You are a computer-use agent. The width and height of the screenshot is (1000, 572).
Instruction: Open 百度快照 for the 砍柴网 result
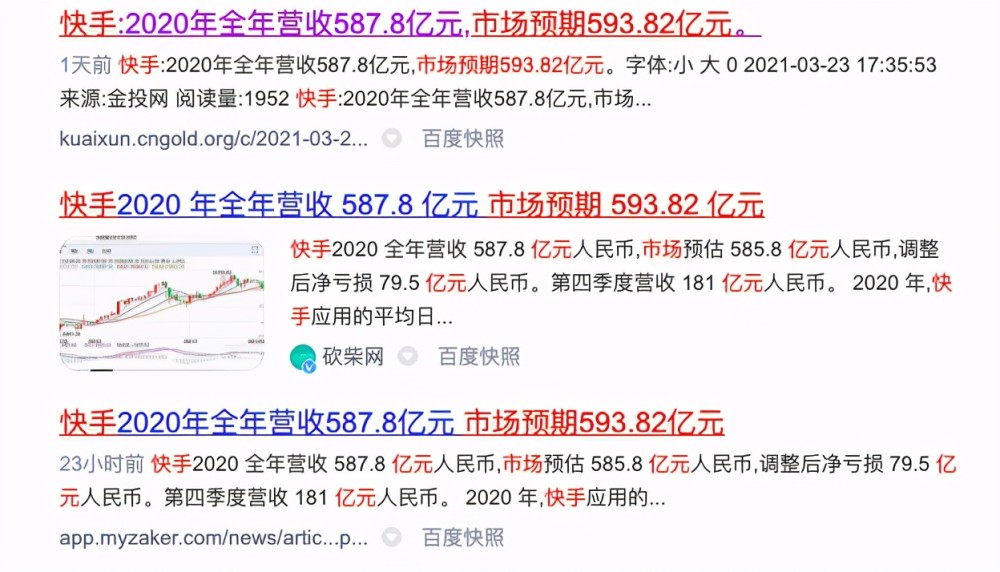[x=479, y=356]
